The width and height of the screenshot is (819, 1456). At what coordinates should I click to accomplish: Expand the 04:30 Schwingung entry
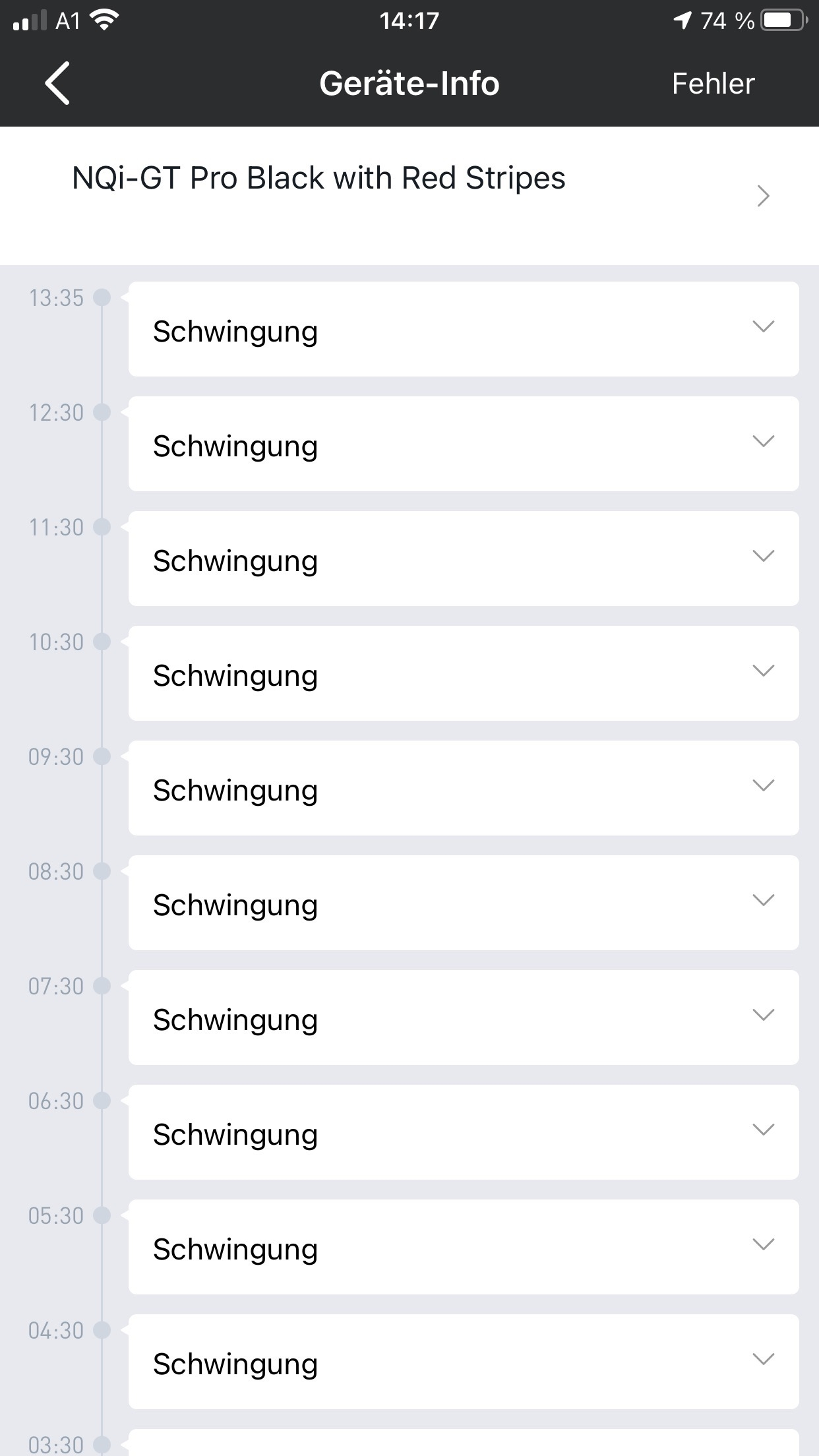[763, 1360]
